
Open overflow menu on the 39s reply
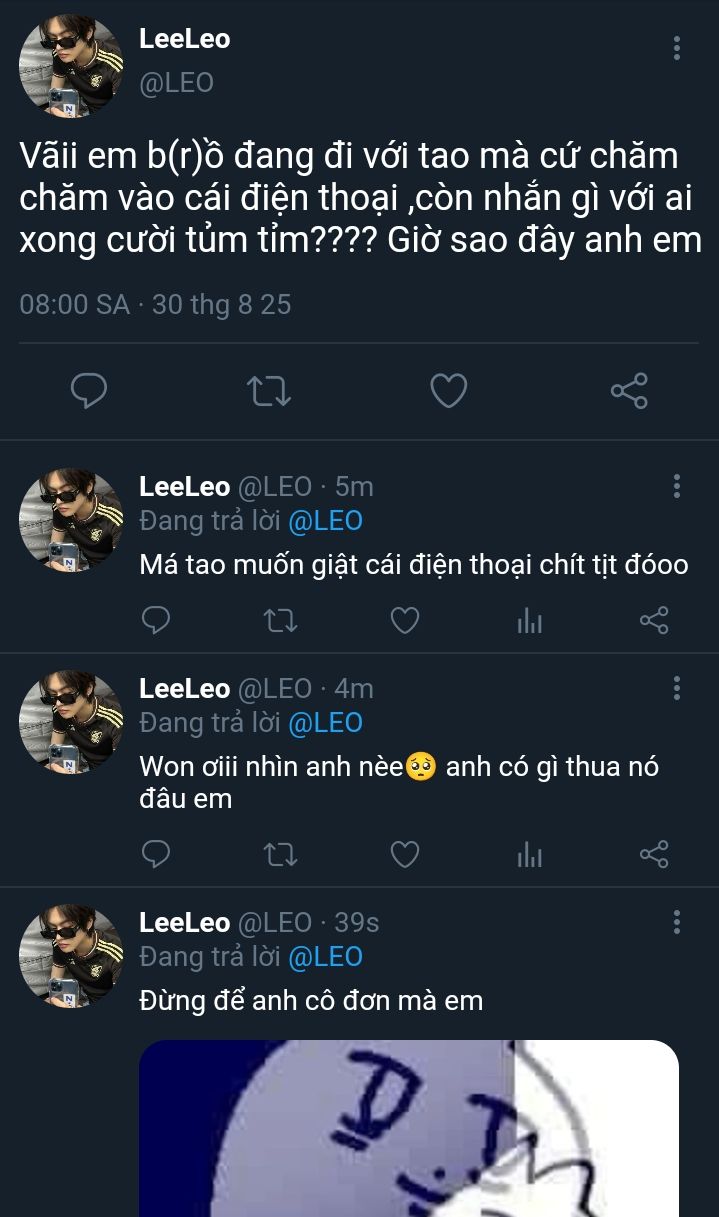point(677,922)
